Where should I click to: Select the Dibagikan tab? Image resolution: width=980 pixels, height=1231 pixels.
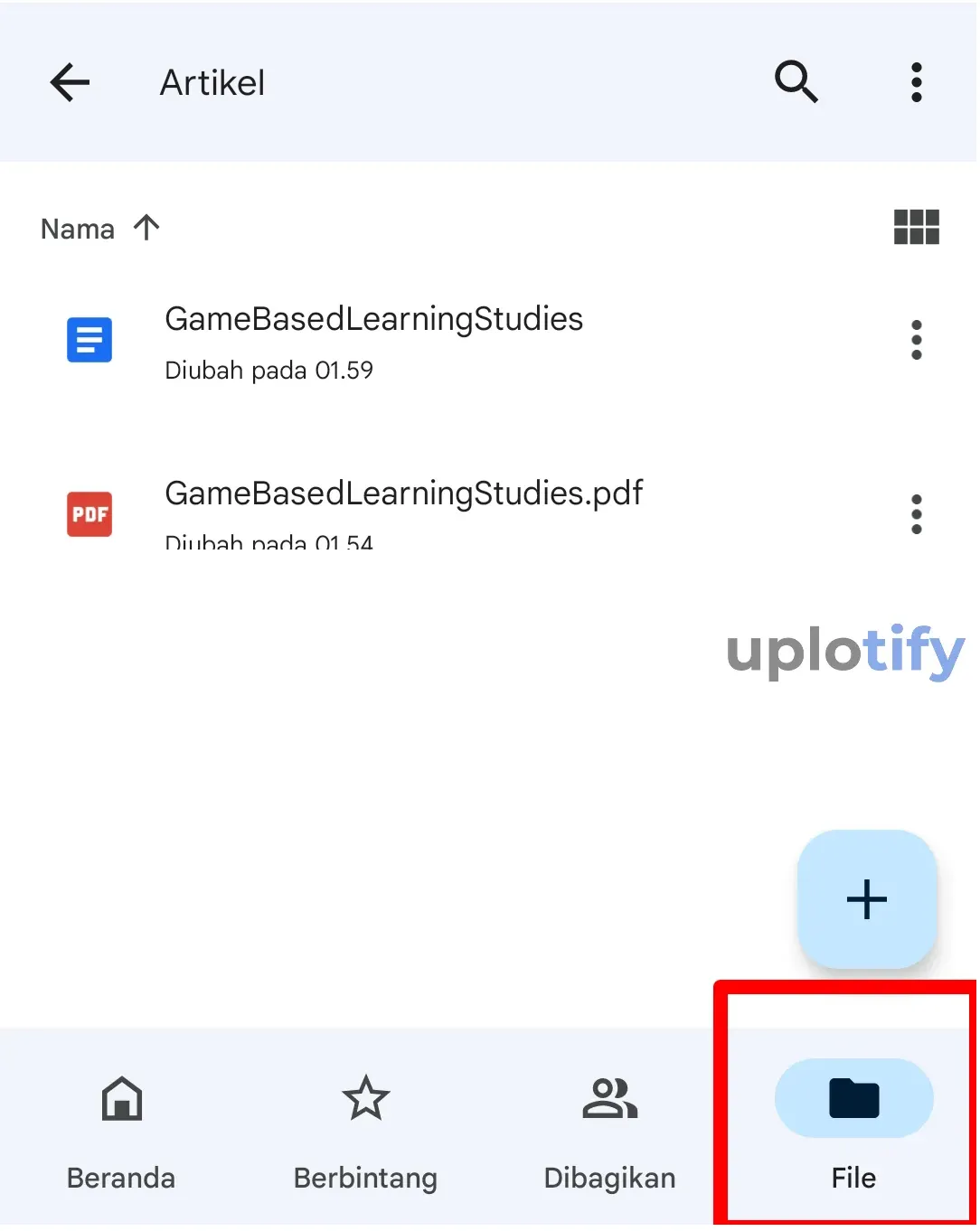pyautogui.click(x=609, y=1130)
